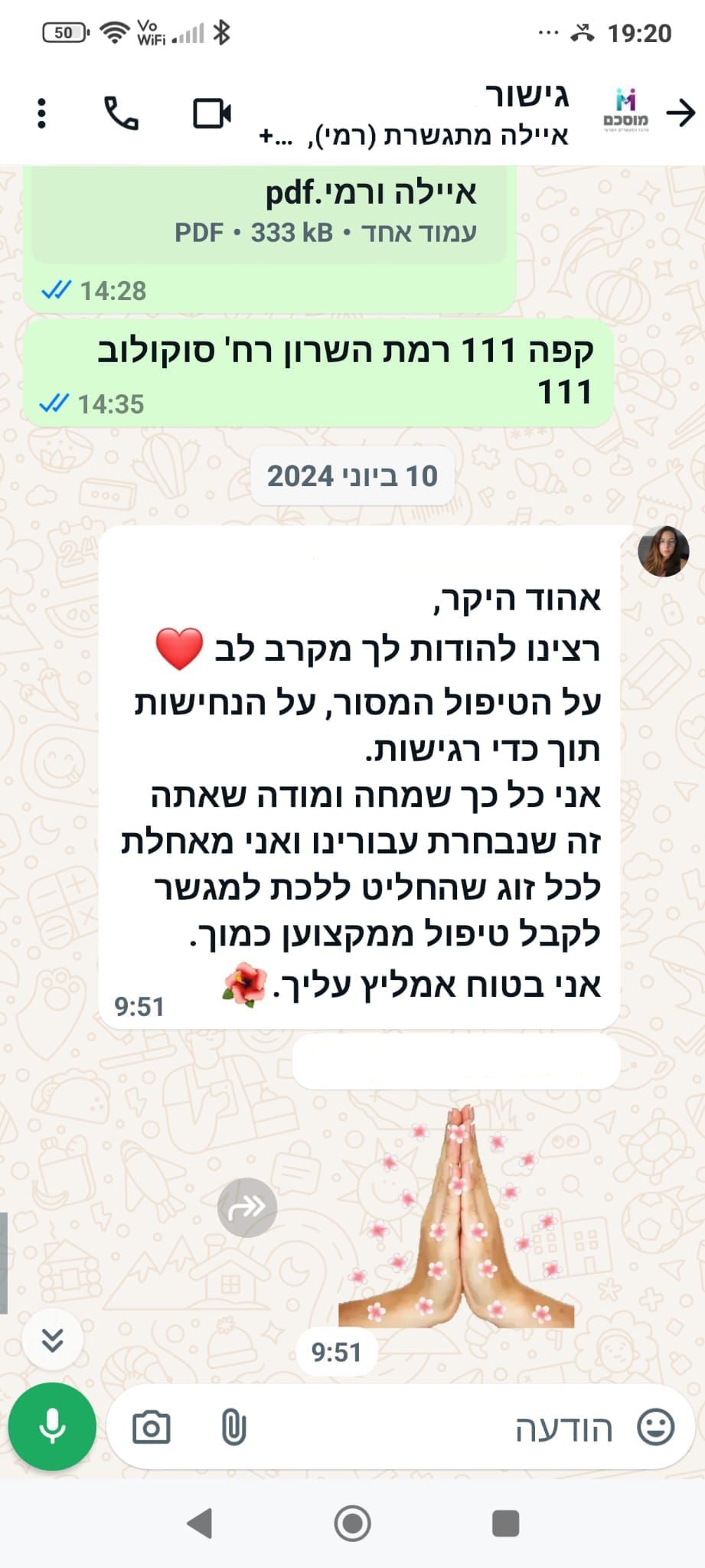This screenshot has width=705, height=1568.
Task: Open the emoji picker
Action: pos(656,1428)
